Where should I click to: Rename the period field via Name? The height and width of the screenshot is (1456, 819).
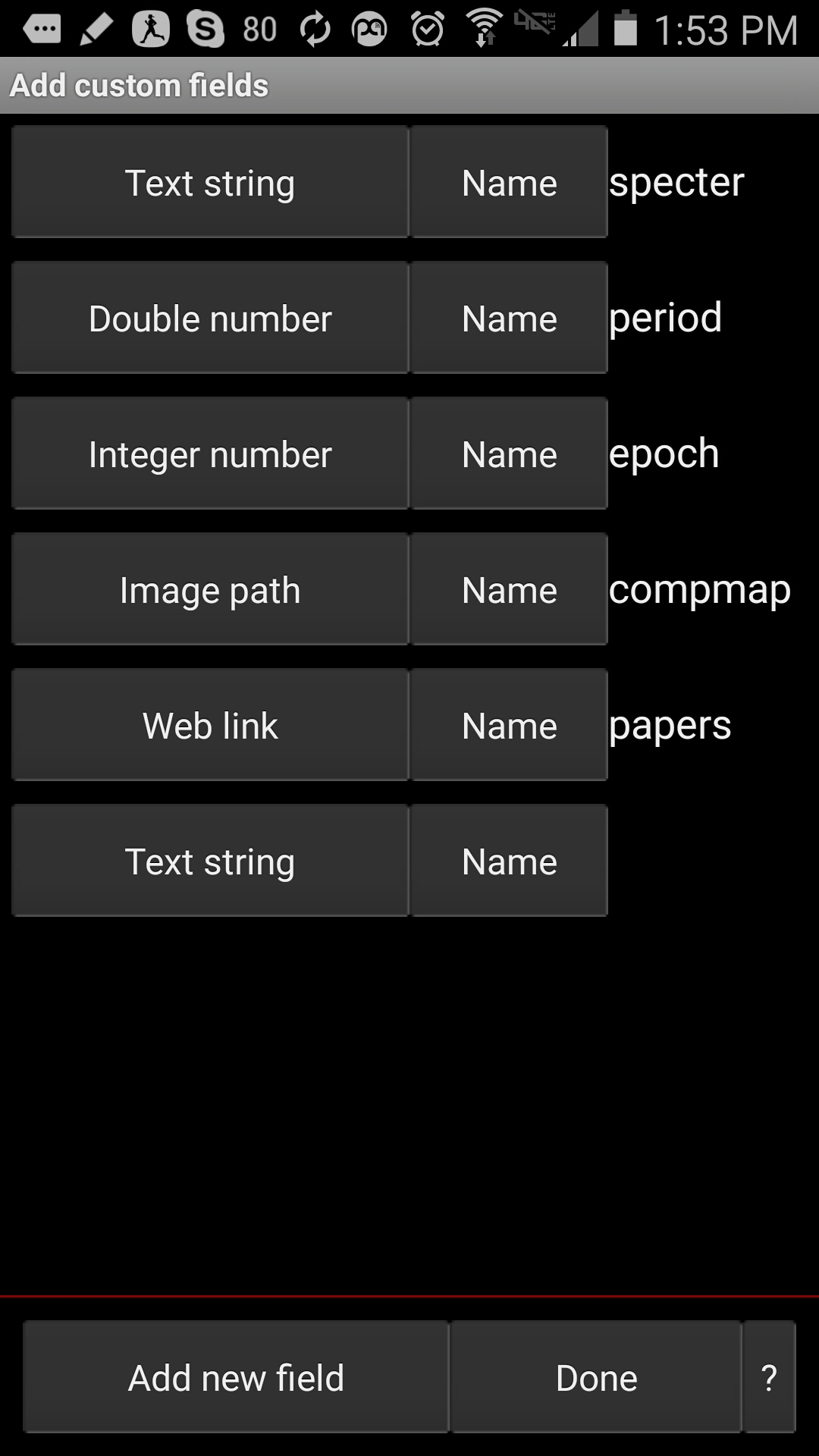pyautogui.click(x=509, y=318)
